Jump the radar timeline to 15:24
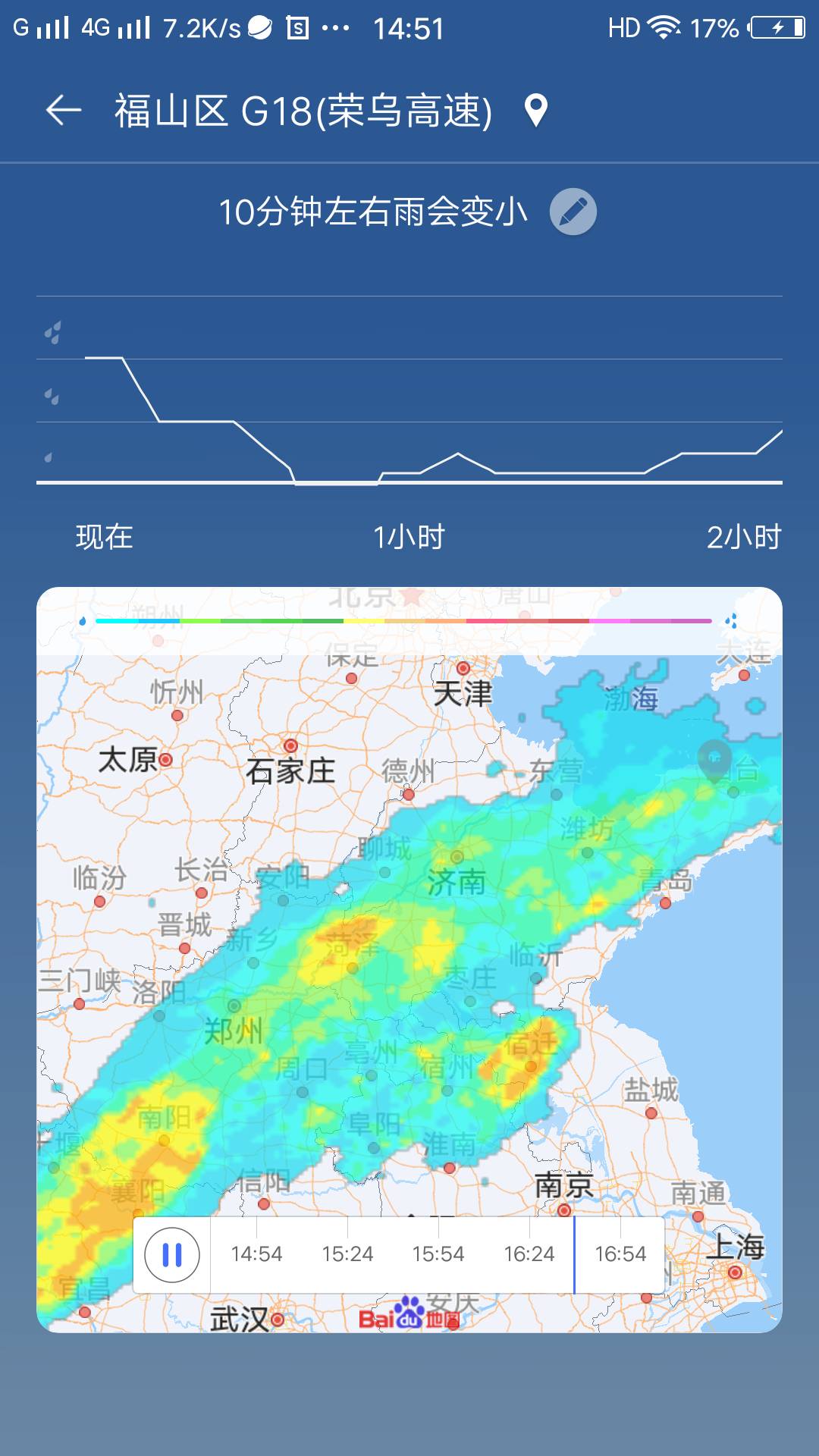The image size is (819, 1456). pyautogui.click(x=347, y=1254)
